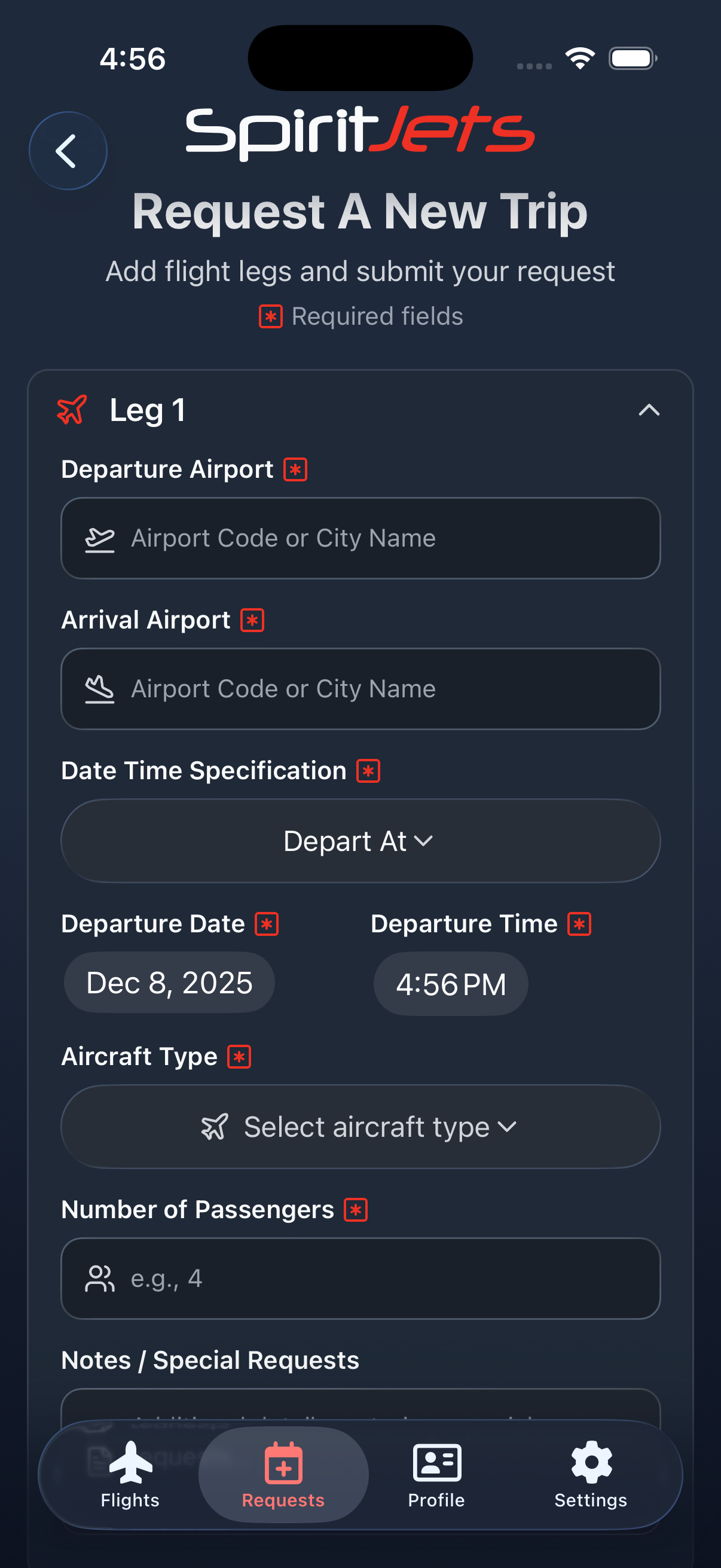Click the red plane icon next to Leg 1

coord(71,410)
